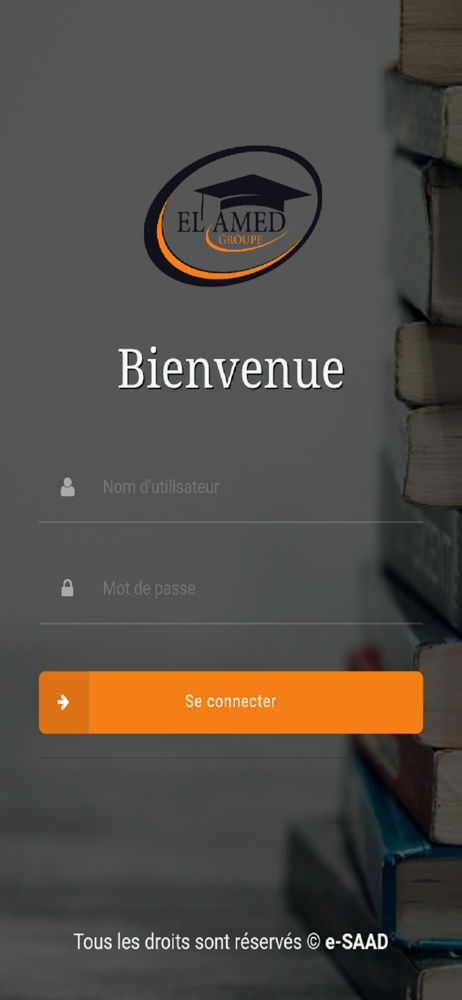This screenshot has height=1000, width=462.
Task: Tap the Se connecter button
Action: point(230,702)
